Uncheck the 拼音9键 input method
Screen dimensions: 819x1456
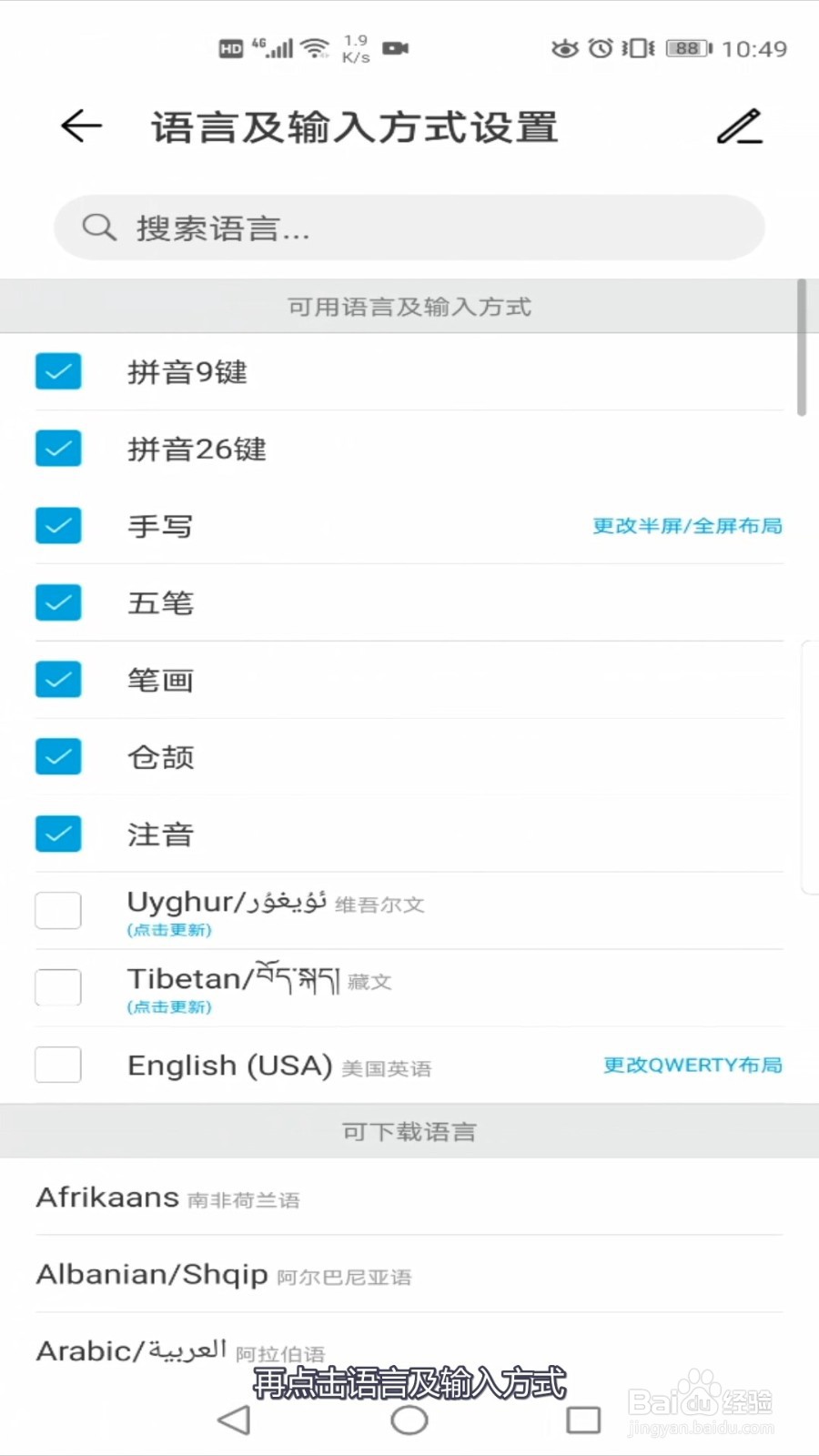(57, 370)
